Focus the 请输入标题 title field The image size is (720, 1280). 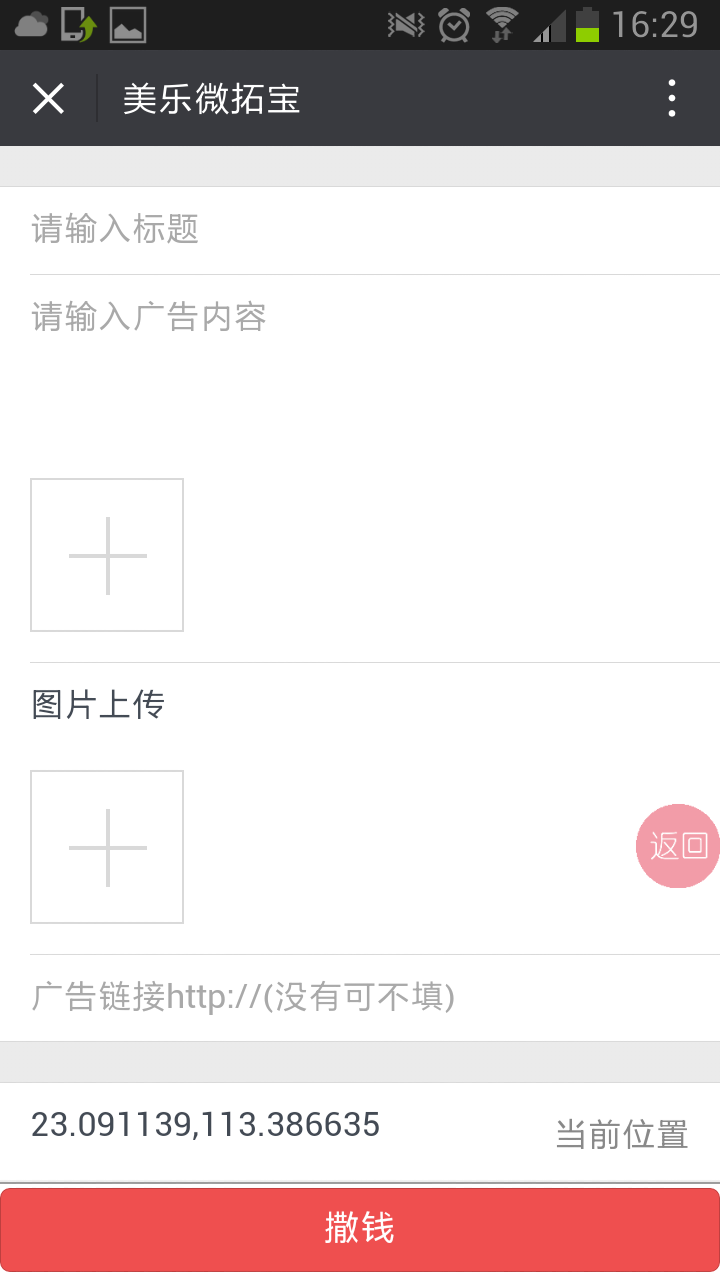click(x=360, y=230)
